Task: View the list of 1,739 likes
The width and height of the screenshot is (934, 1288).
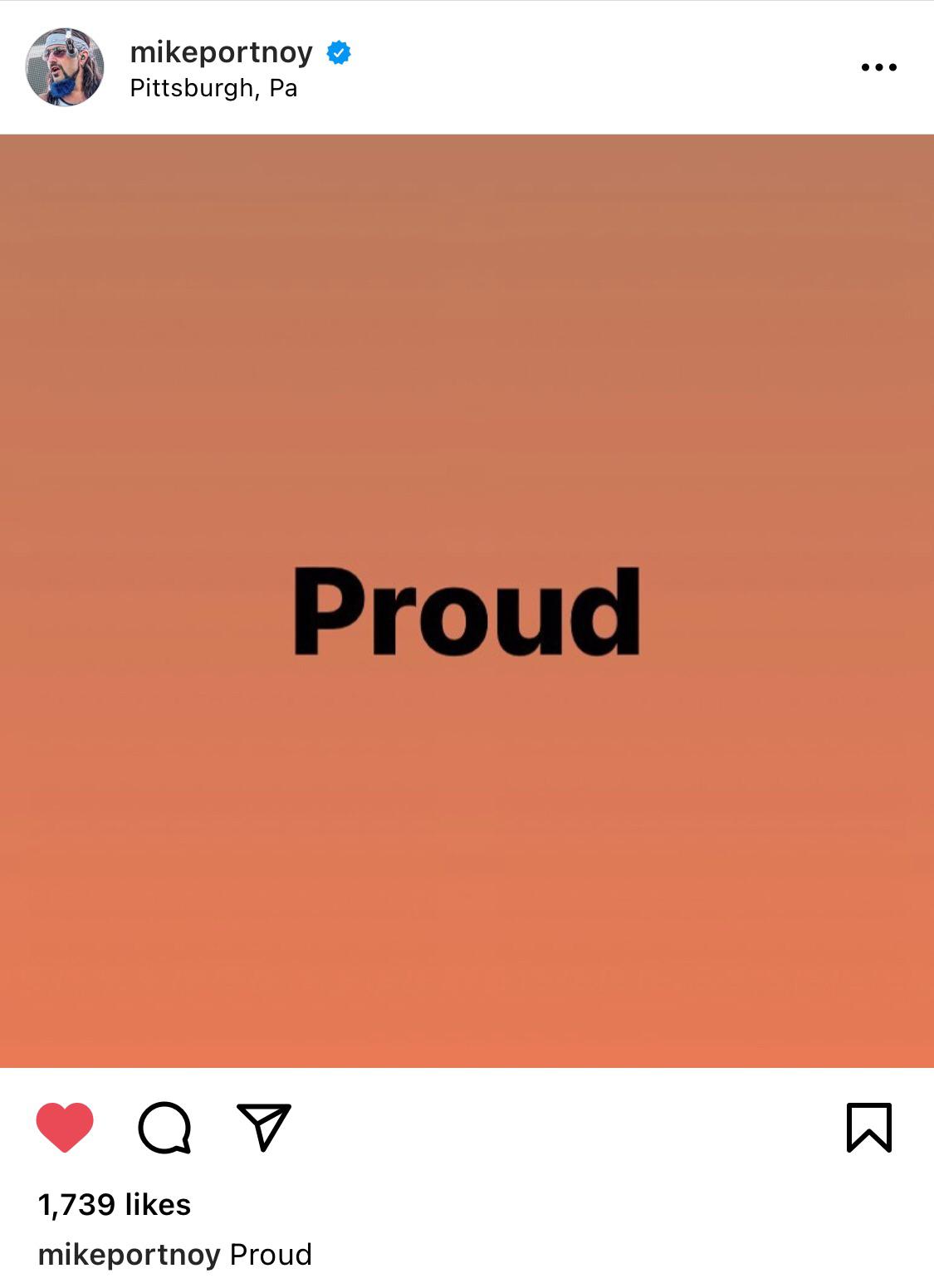Action: 115,1202
